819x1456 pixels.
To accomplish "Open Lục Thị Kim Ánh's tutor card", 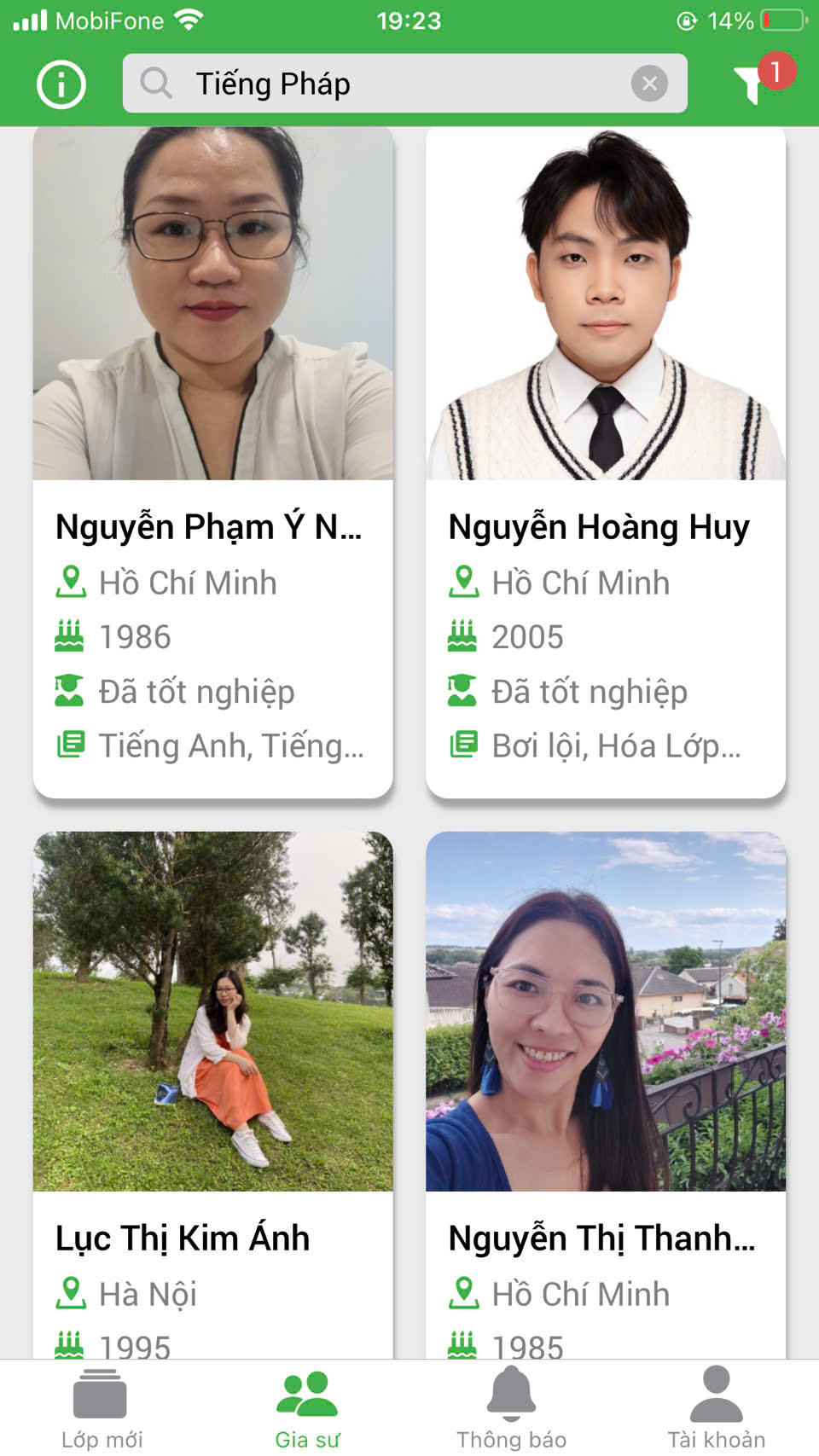I will (213, 1092).
